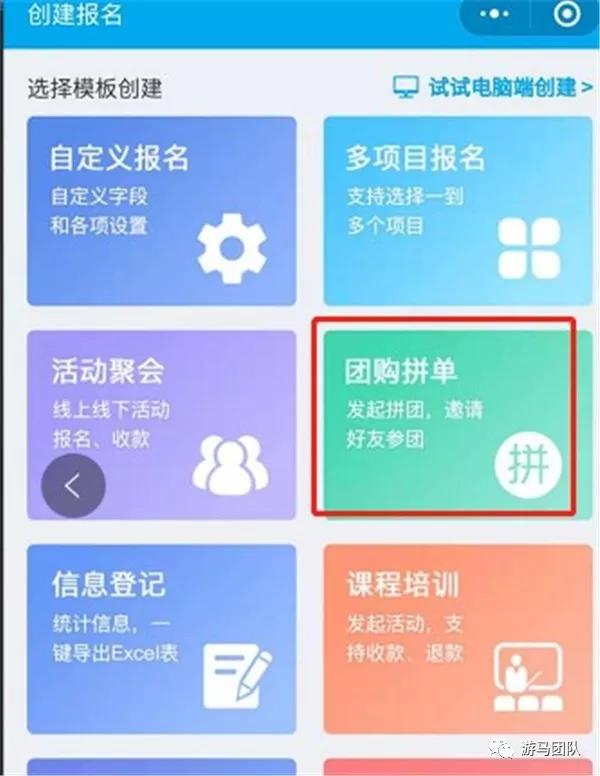Screen dimensions: 600x776
Task: Select the 自定义报名 template
Action: pyautogui.click(x=162, y=211)
